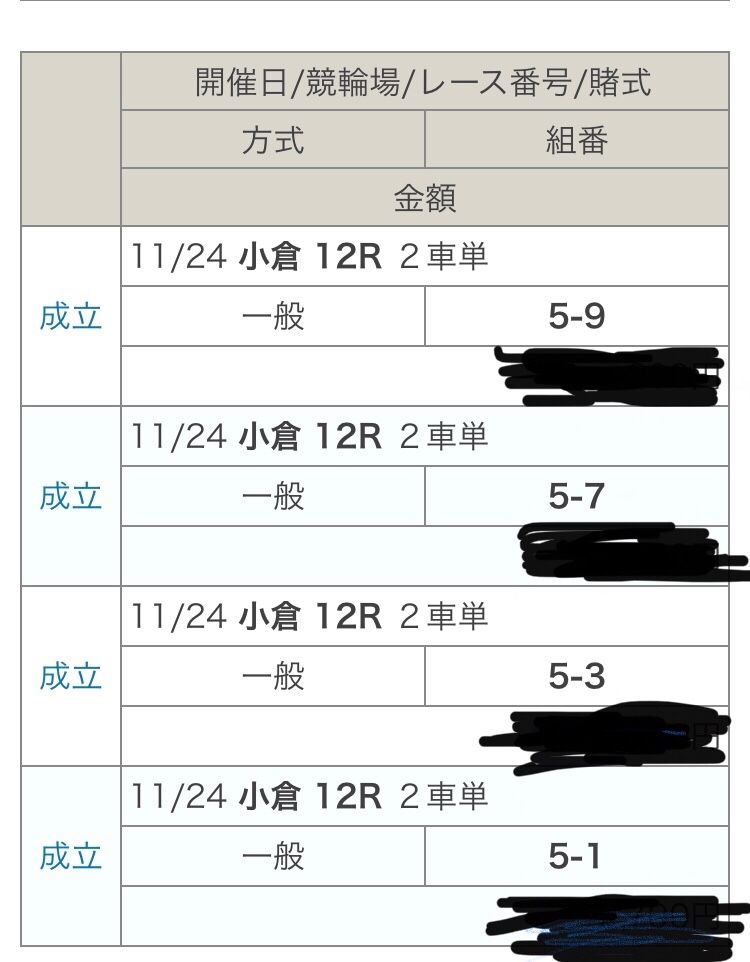
Task: Open the 成立 link for bet 5-3
Action: (x=71, y=677)
